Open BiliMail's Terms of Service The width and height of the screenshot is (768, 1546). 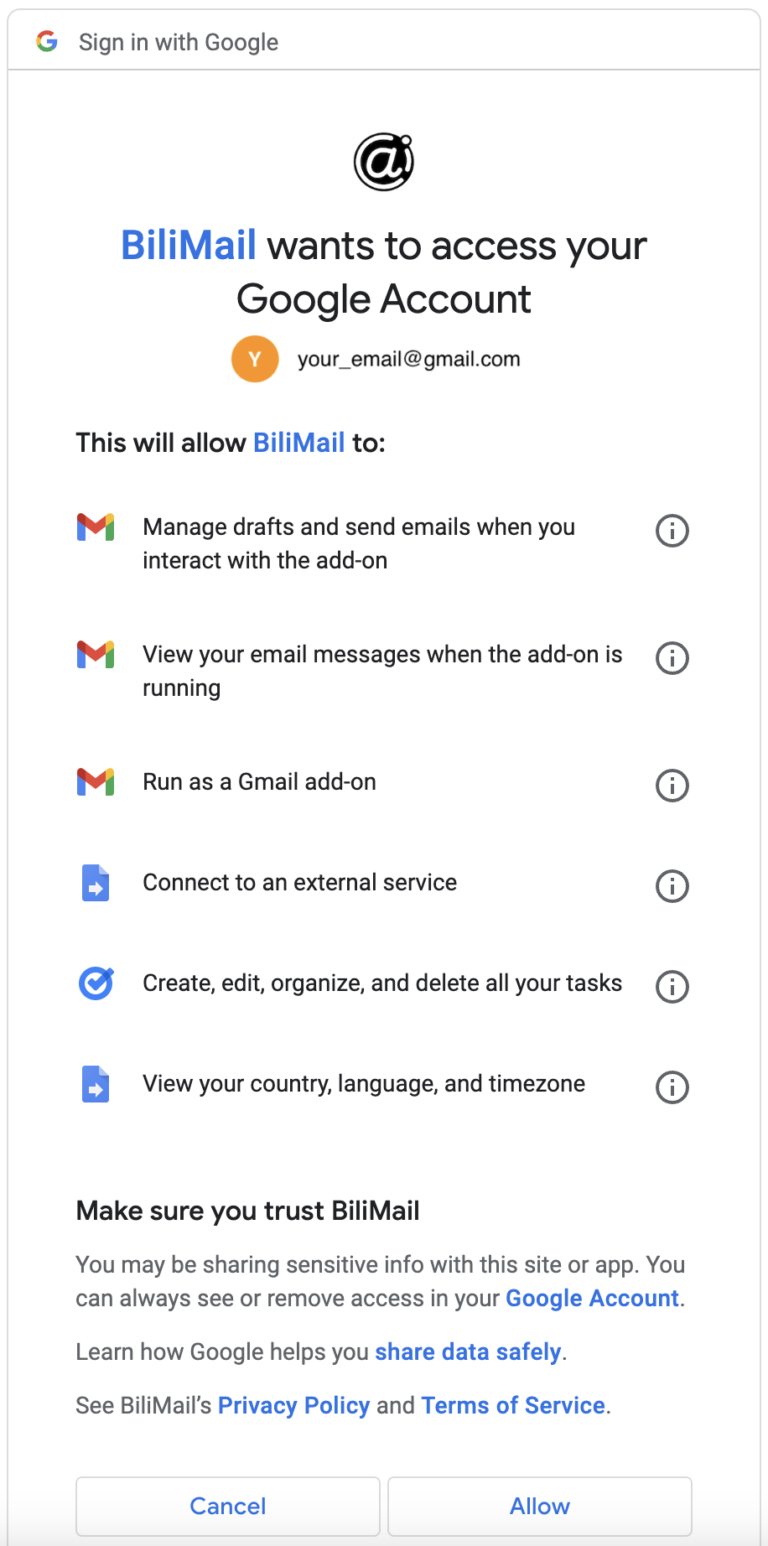click(512, 1405)
